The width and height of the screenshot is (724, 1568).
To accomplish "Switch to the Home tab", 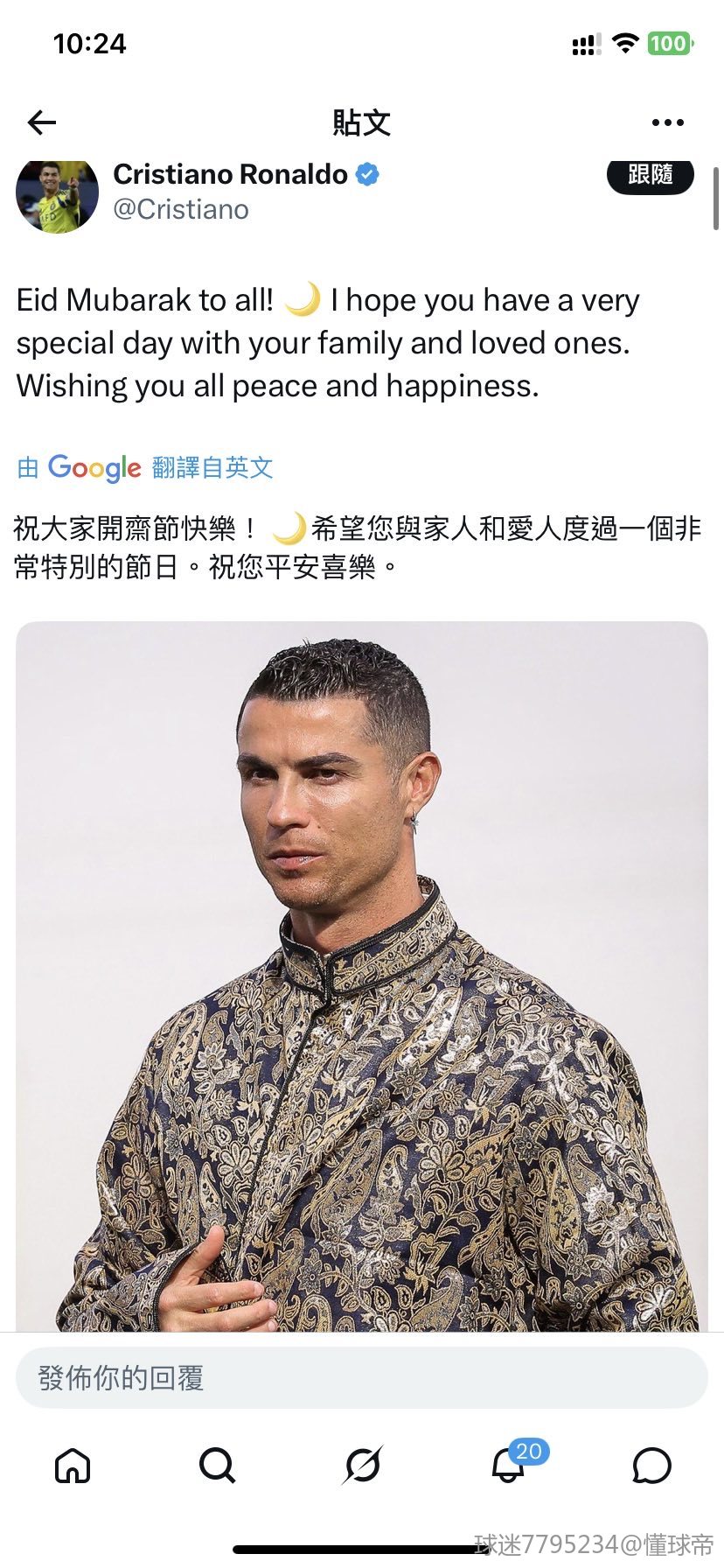I will tap(73, 1465).
